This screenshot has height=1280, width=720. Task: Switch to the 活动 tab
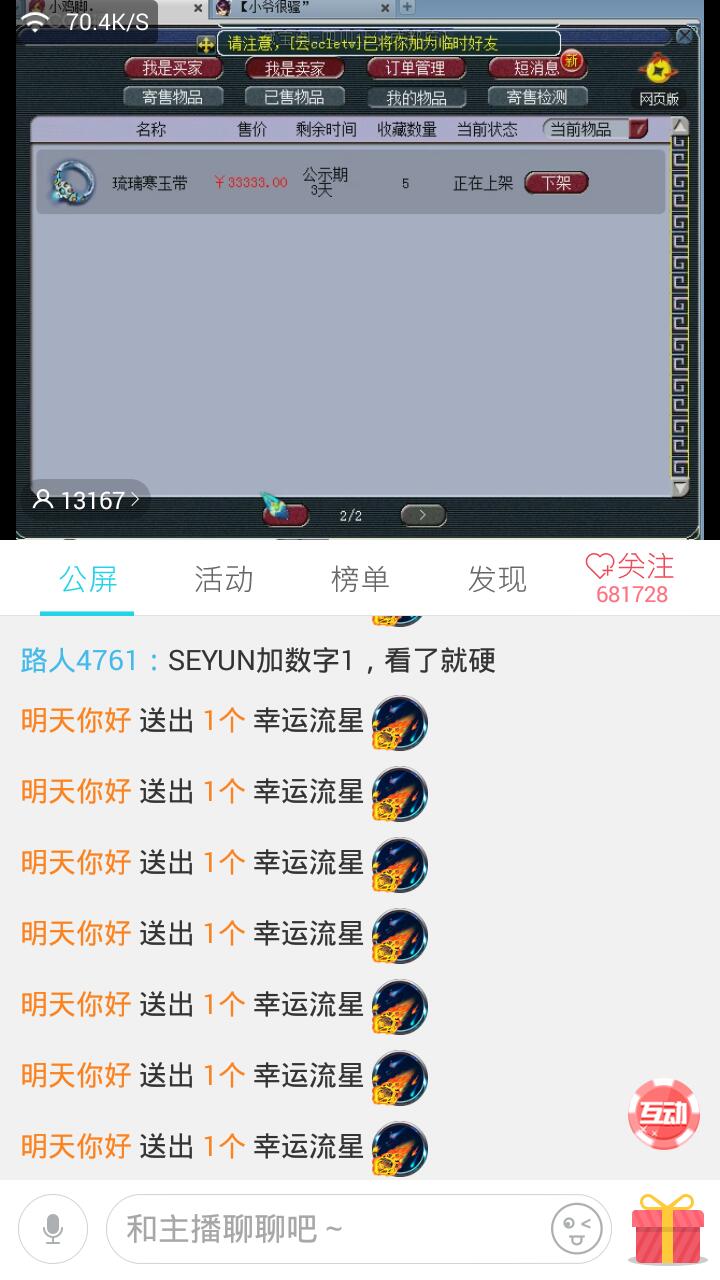(223, 579)
